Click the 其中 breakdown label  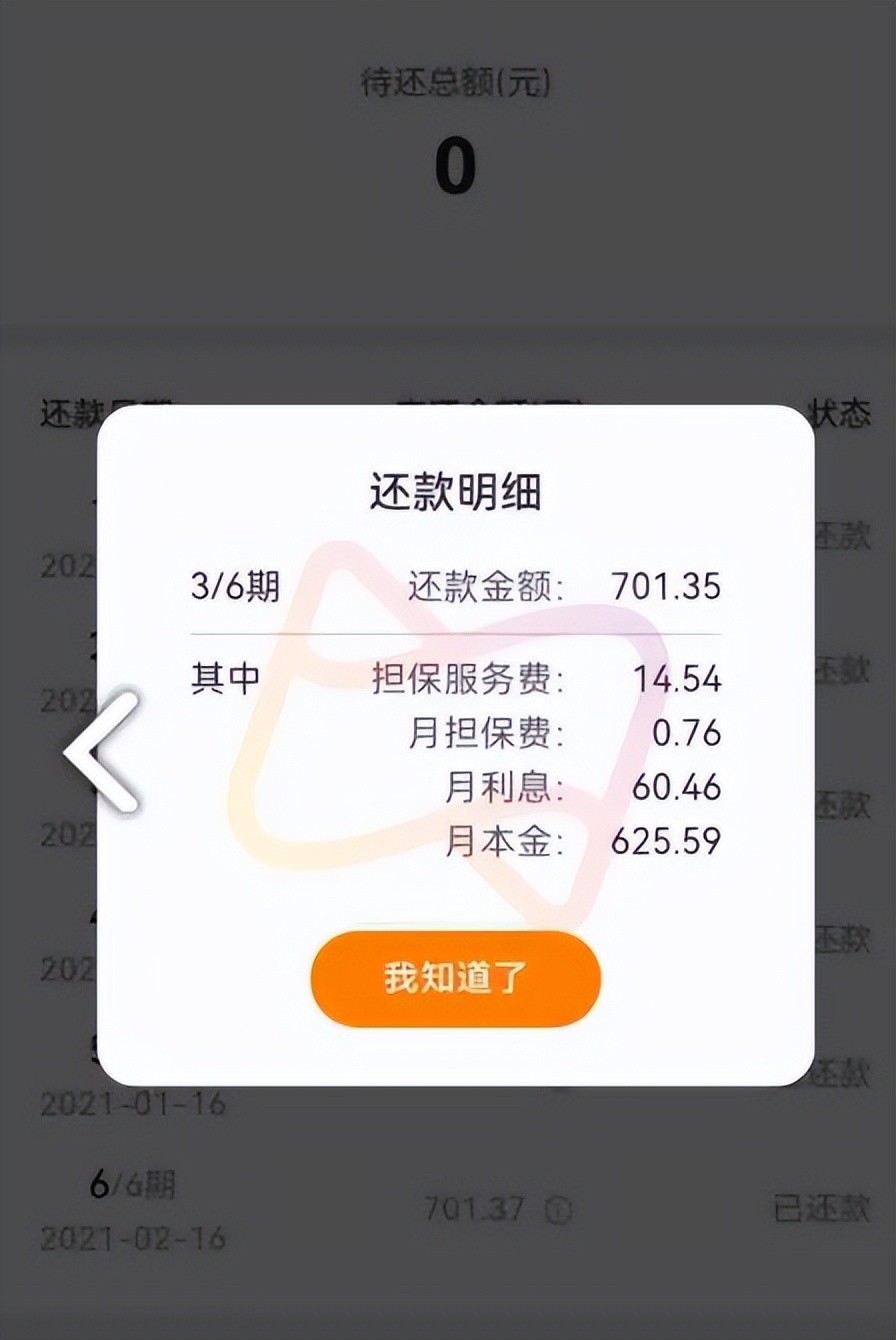click(x=222, y=678)
